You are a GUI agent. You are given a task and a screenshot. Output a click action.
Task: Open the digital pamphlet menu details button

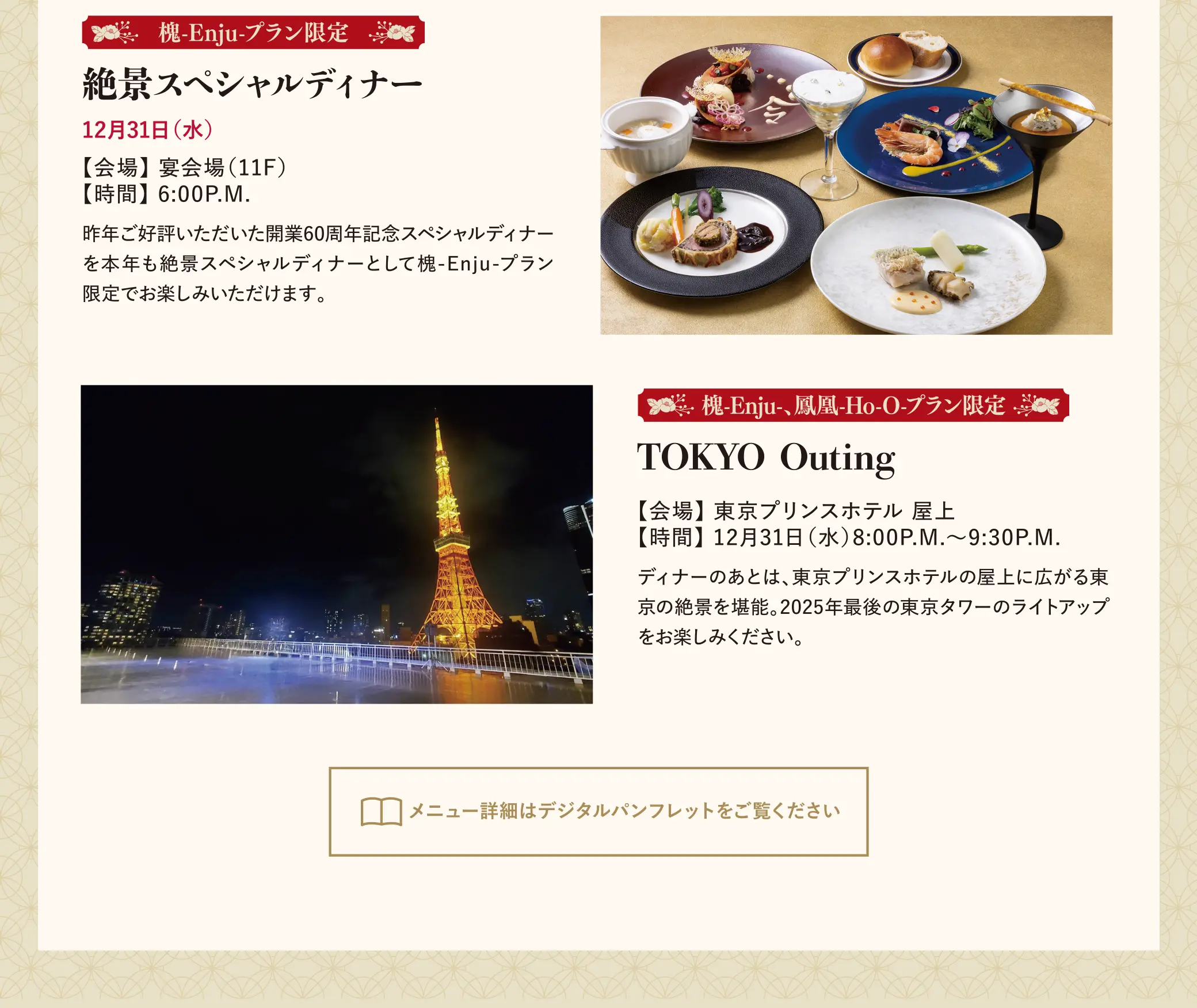(x=598, y=811)
